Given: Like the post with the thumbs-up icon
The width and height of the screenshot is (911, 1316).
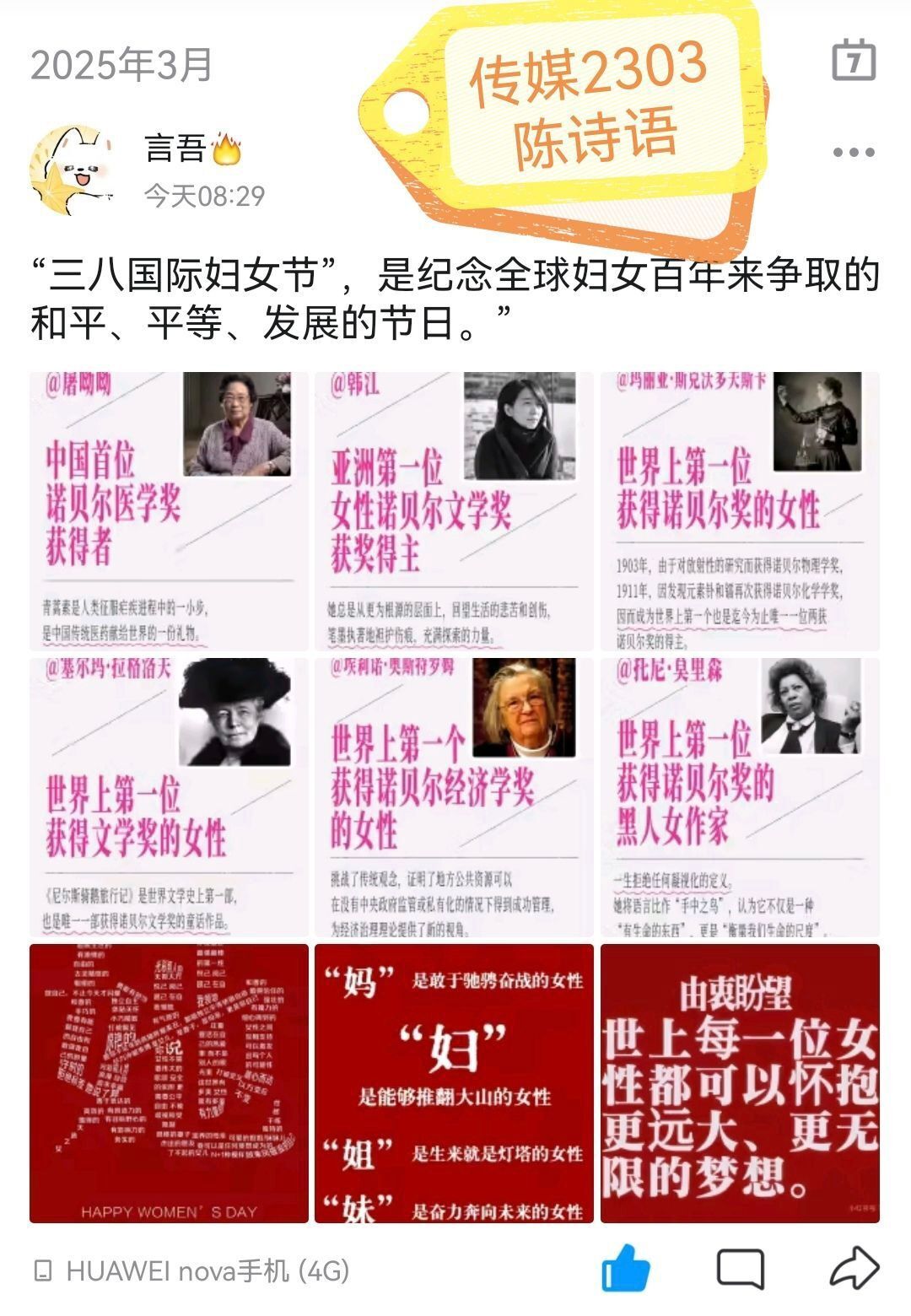Looking at the screenshot, I should click(625, 1269).
